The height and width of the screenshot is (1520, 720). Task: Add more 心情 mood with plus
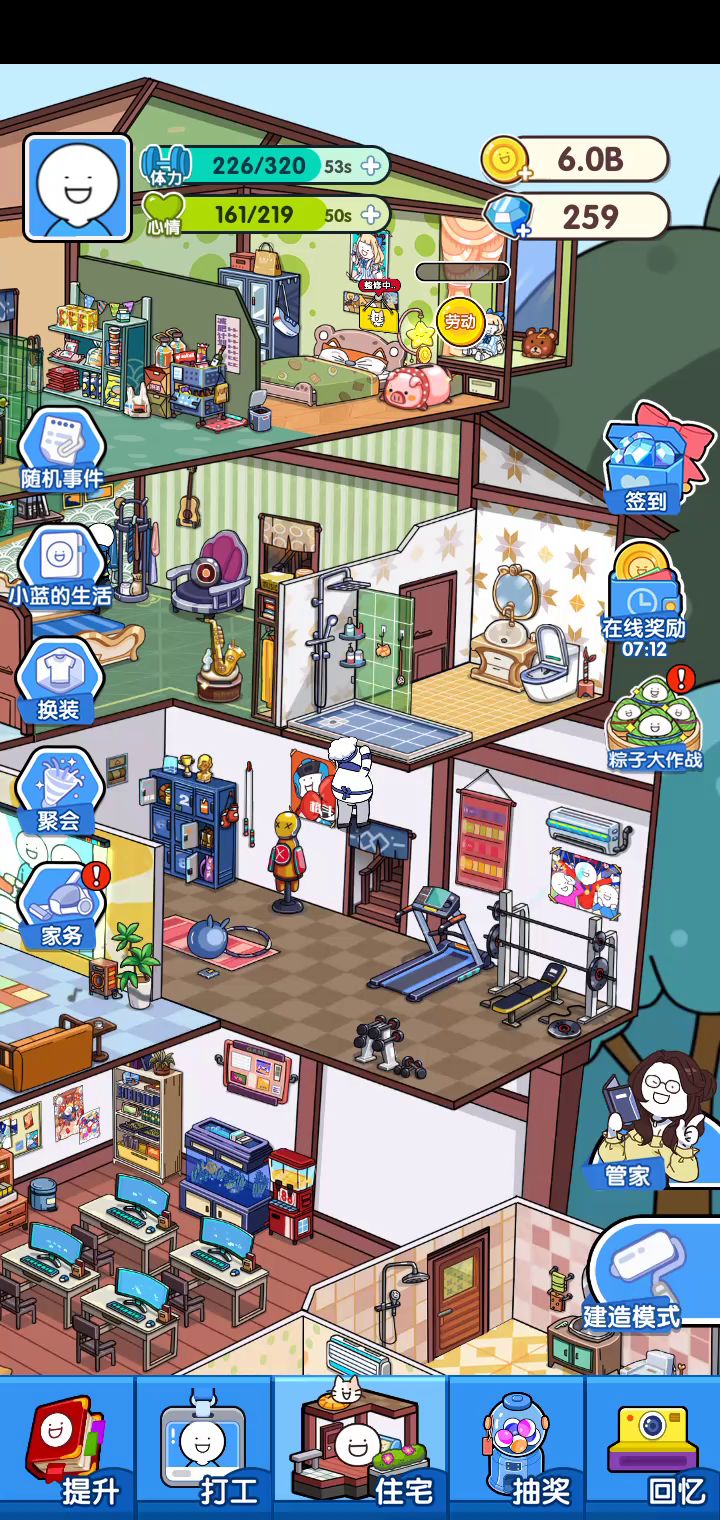[372, 214]
